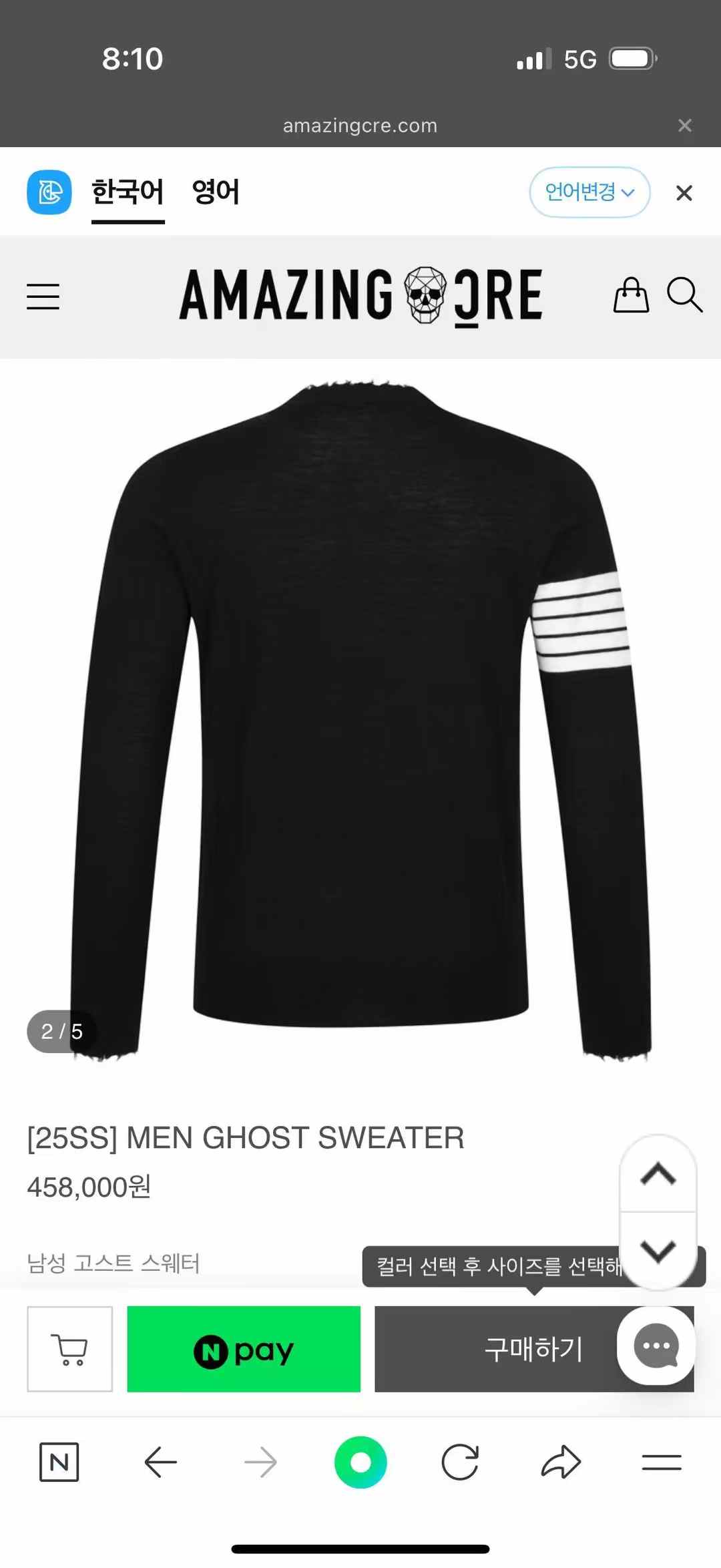Close the amazingcre.com address bar
The height and width of the screenshot is (1568, 721).
(684, 126)
